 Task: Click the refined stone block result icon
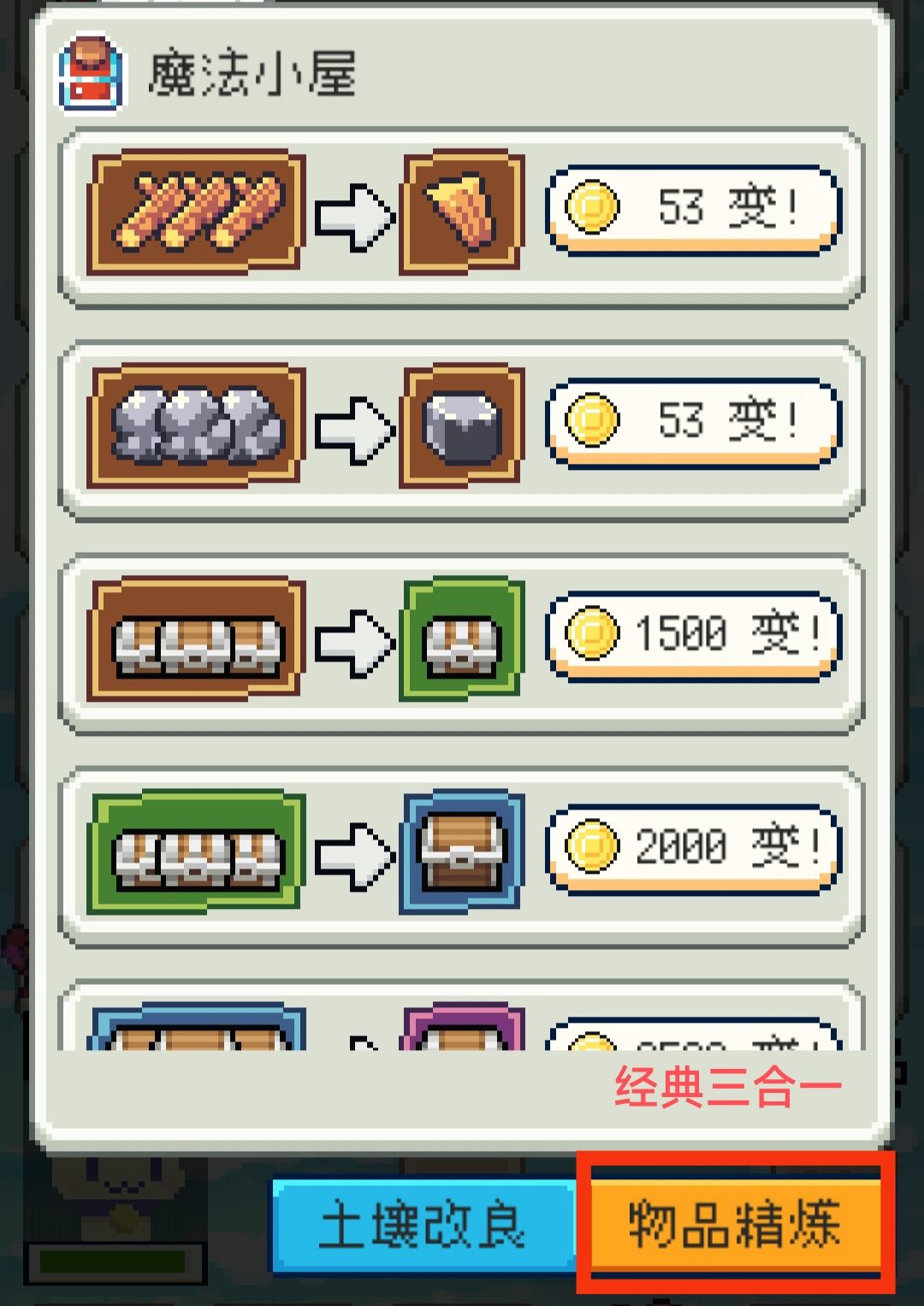tap(460, 425)
